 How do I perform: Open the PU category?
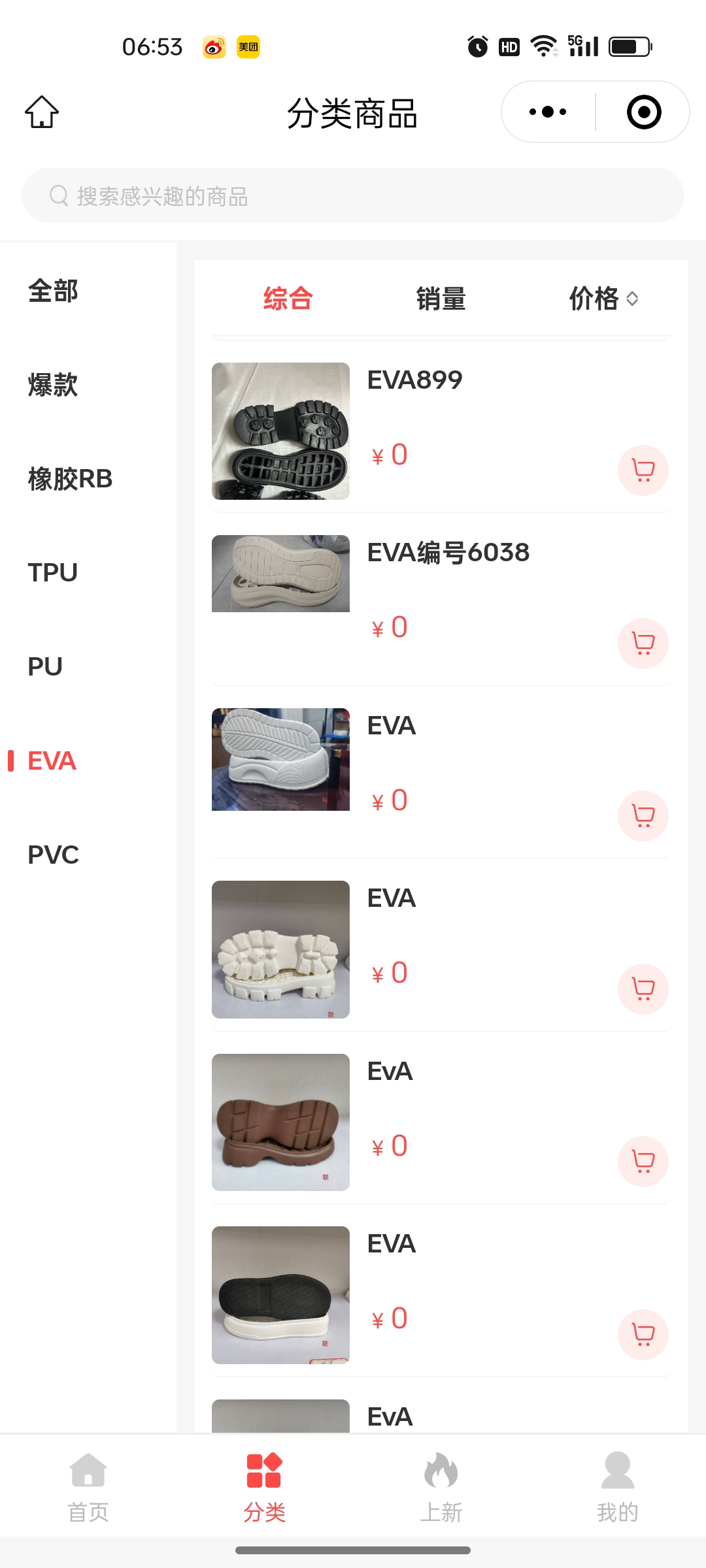(45, 667)
